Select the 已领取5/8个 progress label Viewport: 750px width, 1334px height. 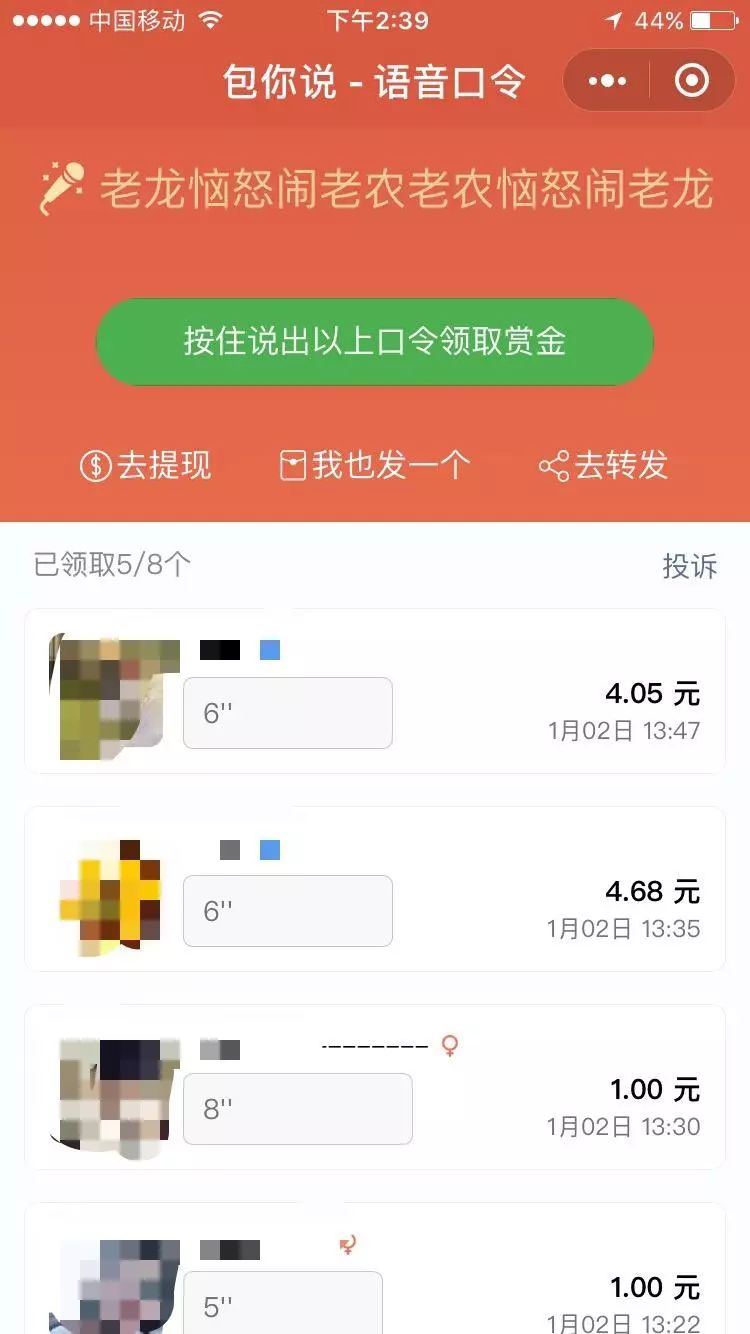coord(110,566)
